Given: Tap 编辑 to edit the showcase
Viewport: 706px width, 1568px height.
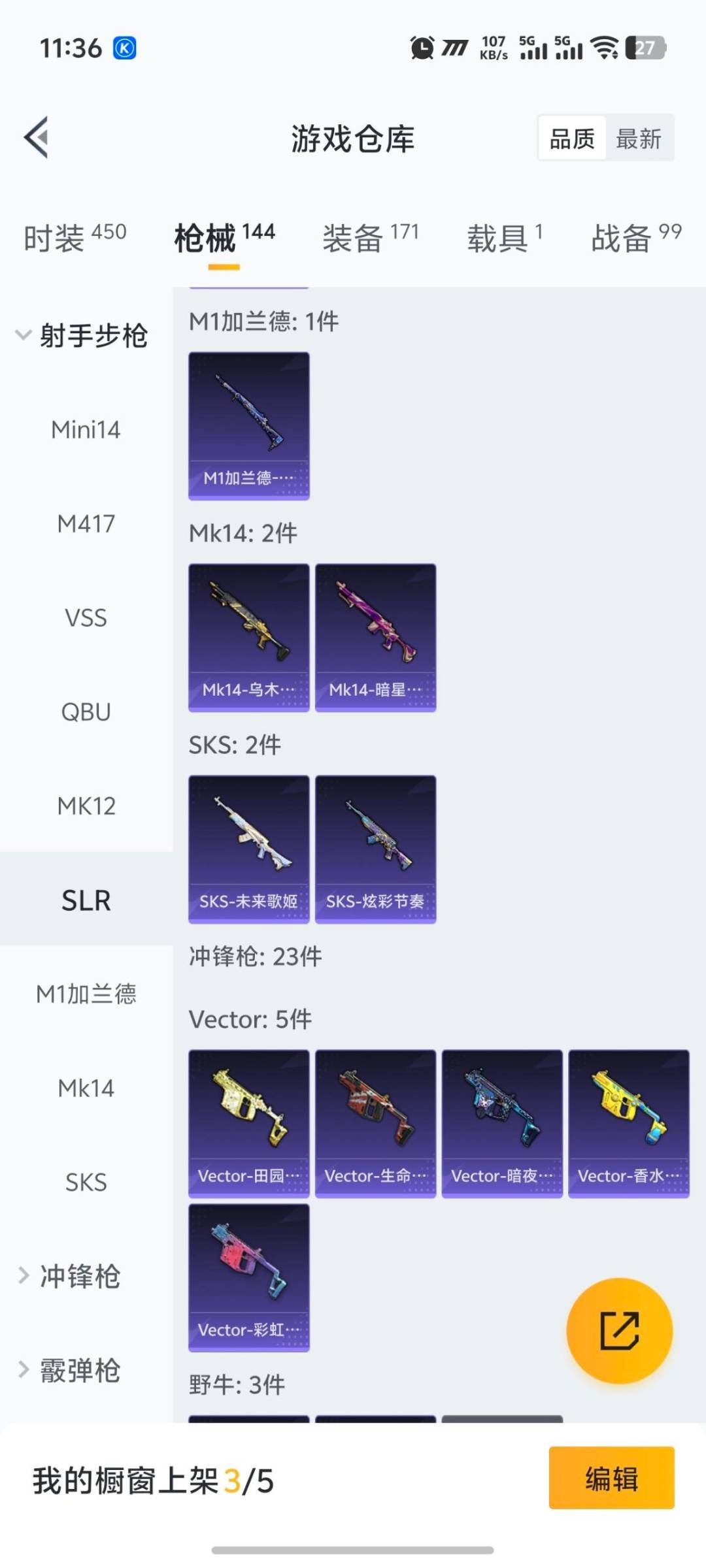Looking at the screenshot, I should coord(611,1478).
